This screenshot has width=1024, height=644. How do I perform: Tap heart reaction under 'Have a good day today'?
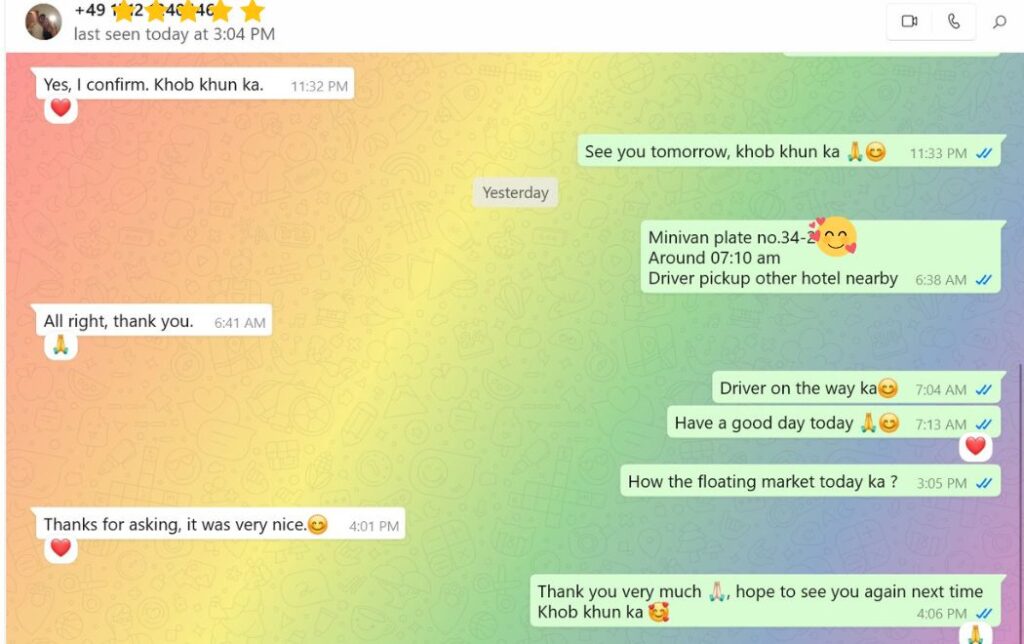975,446
